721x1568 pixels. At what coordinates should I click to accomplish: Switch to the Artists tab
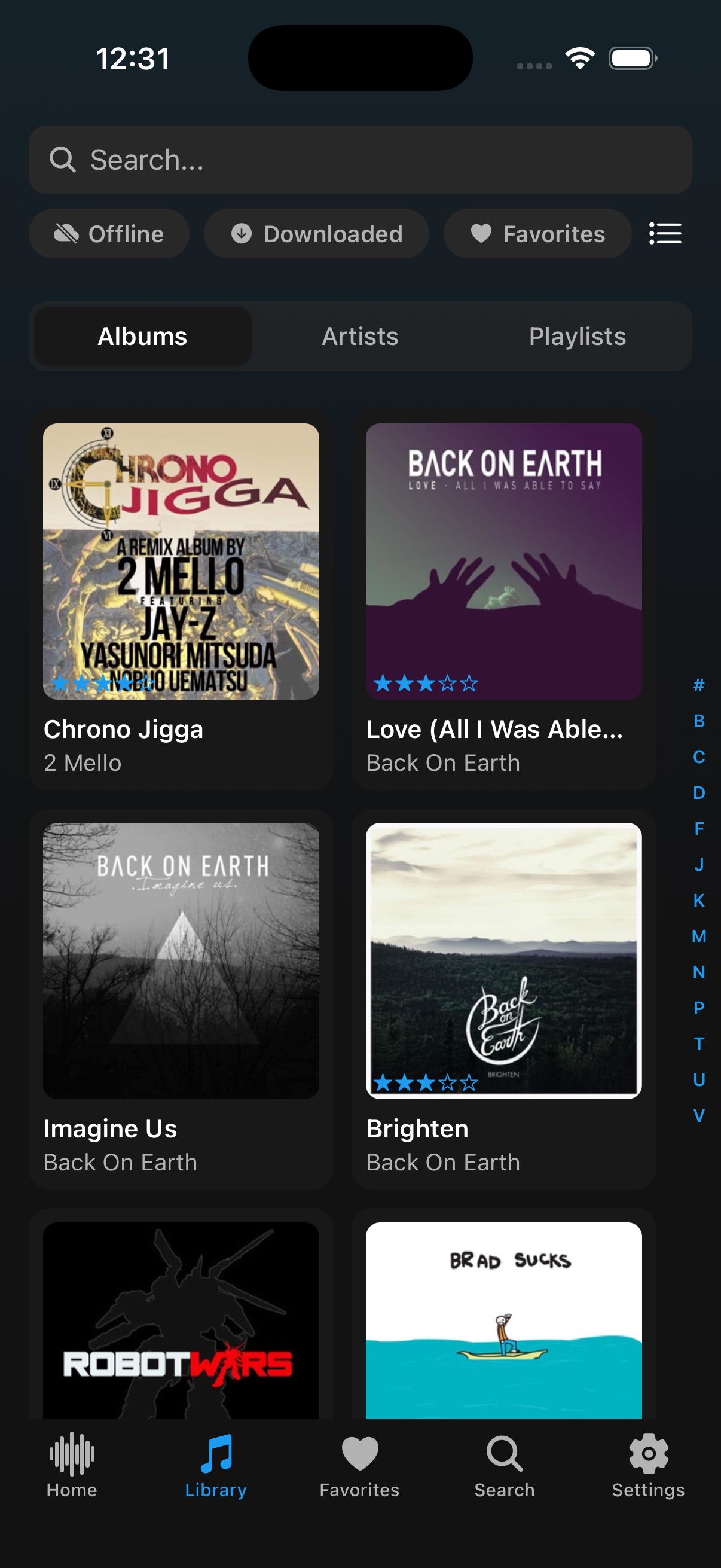(359, 335)
